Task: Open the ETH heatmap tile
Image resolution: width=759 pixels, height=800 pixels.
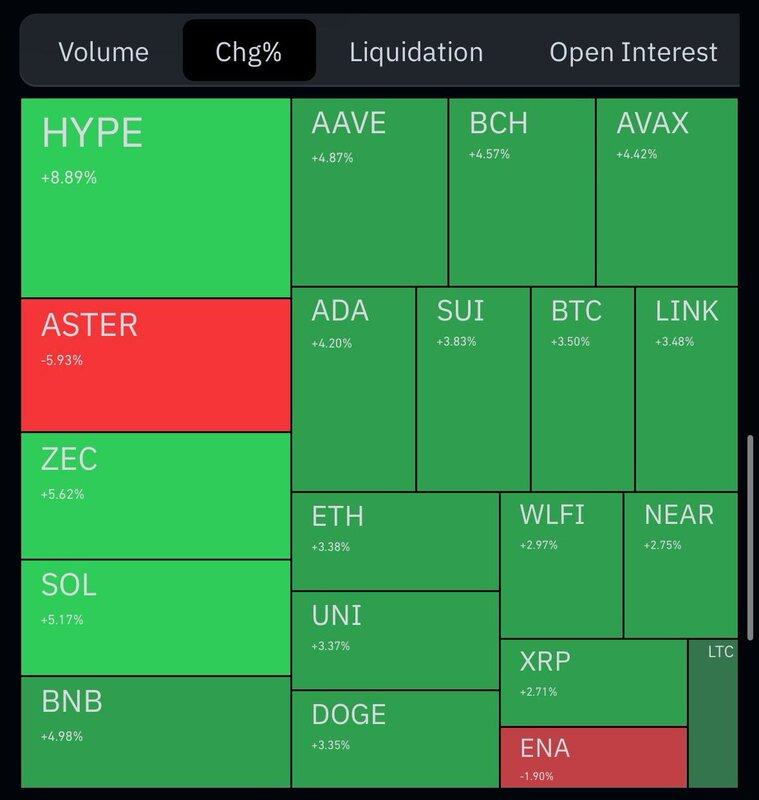Action: tap(395, 541)
